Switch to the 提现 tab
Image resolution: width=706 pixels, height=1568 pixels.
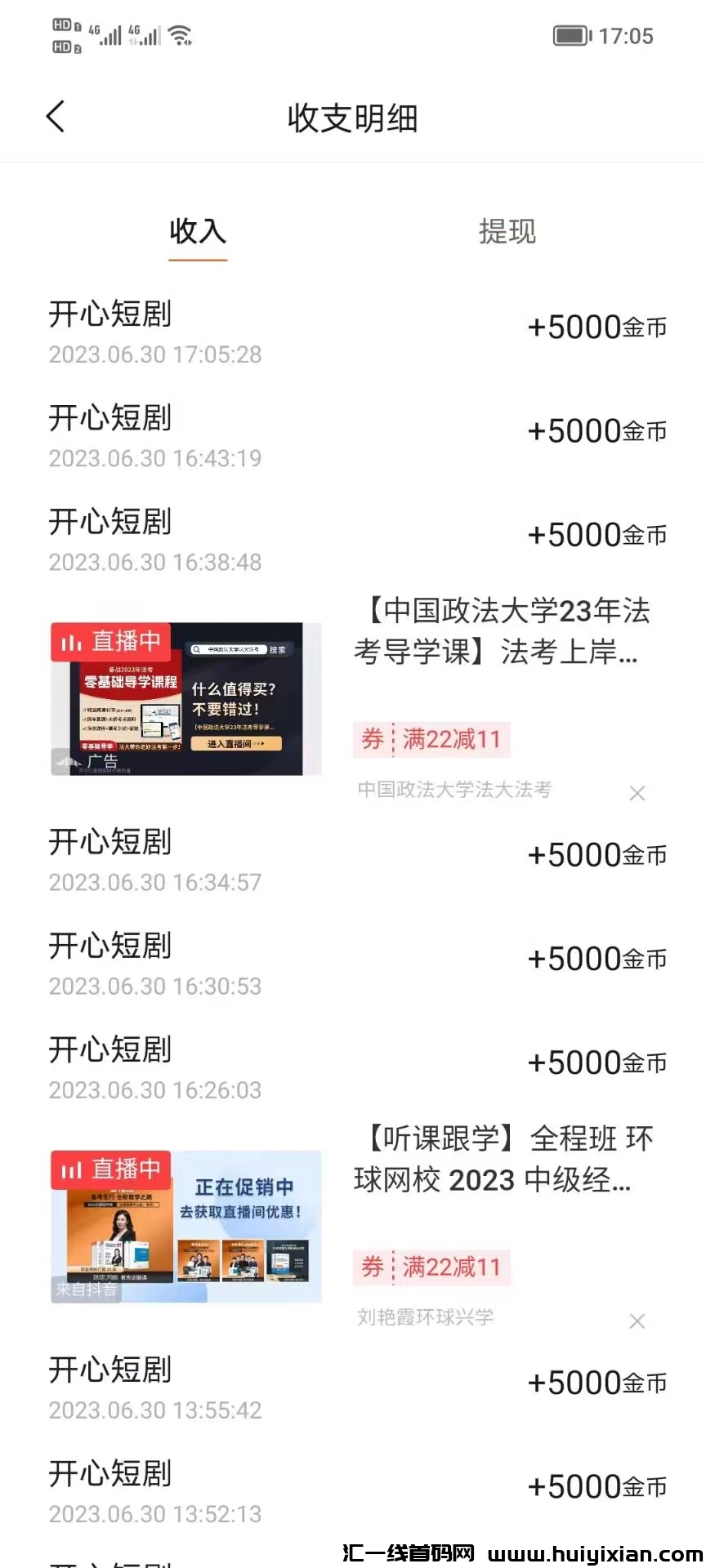coord(507,233)
